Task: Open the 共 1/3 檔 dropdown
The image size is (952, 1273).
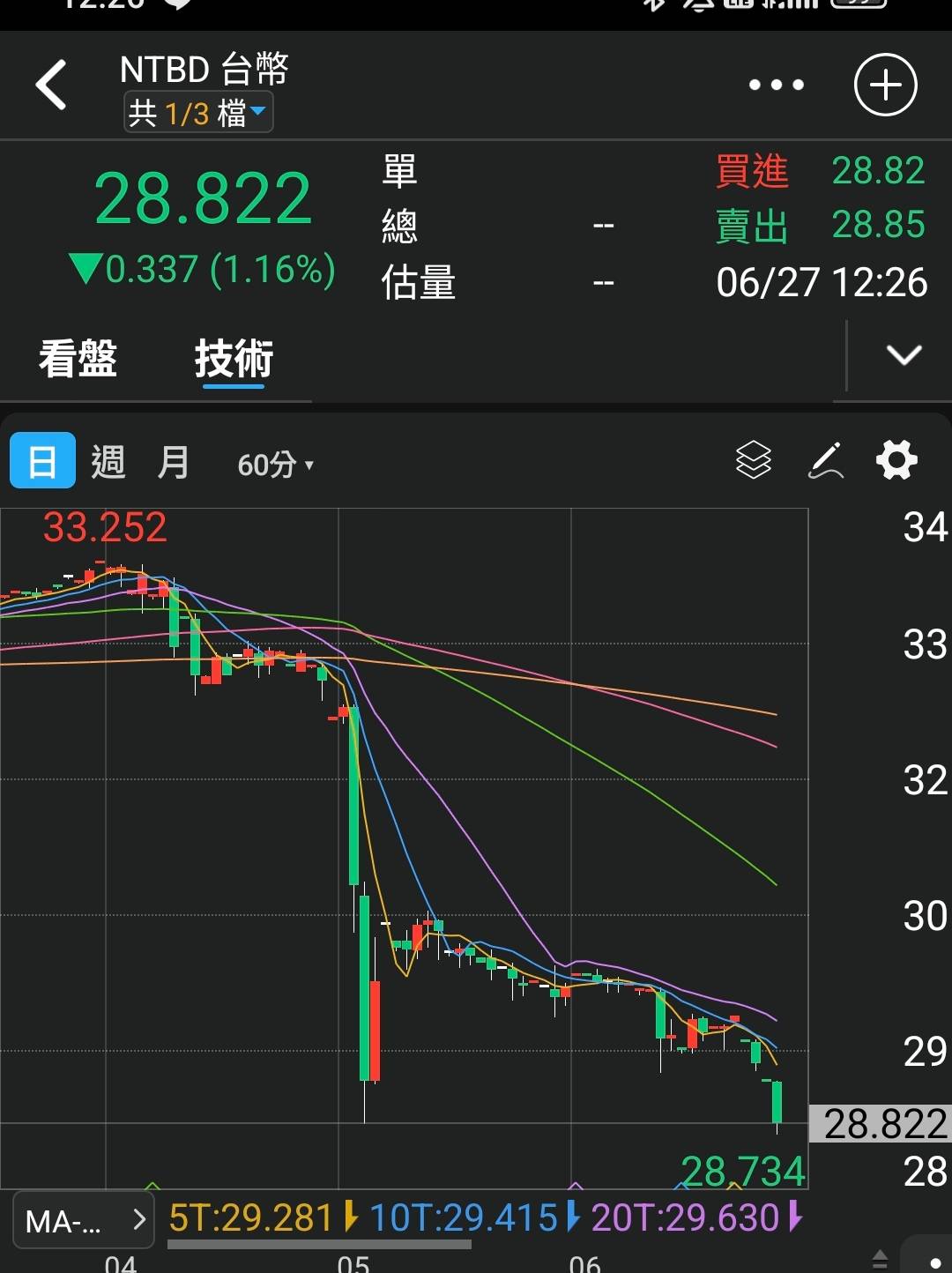Action: tap(198, 113)
